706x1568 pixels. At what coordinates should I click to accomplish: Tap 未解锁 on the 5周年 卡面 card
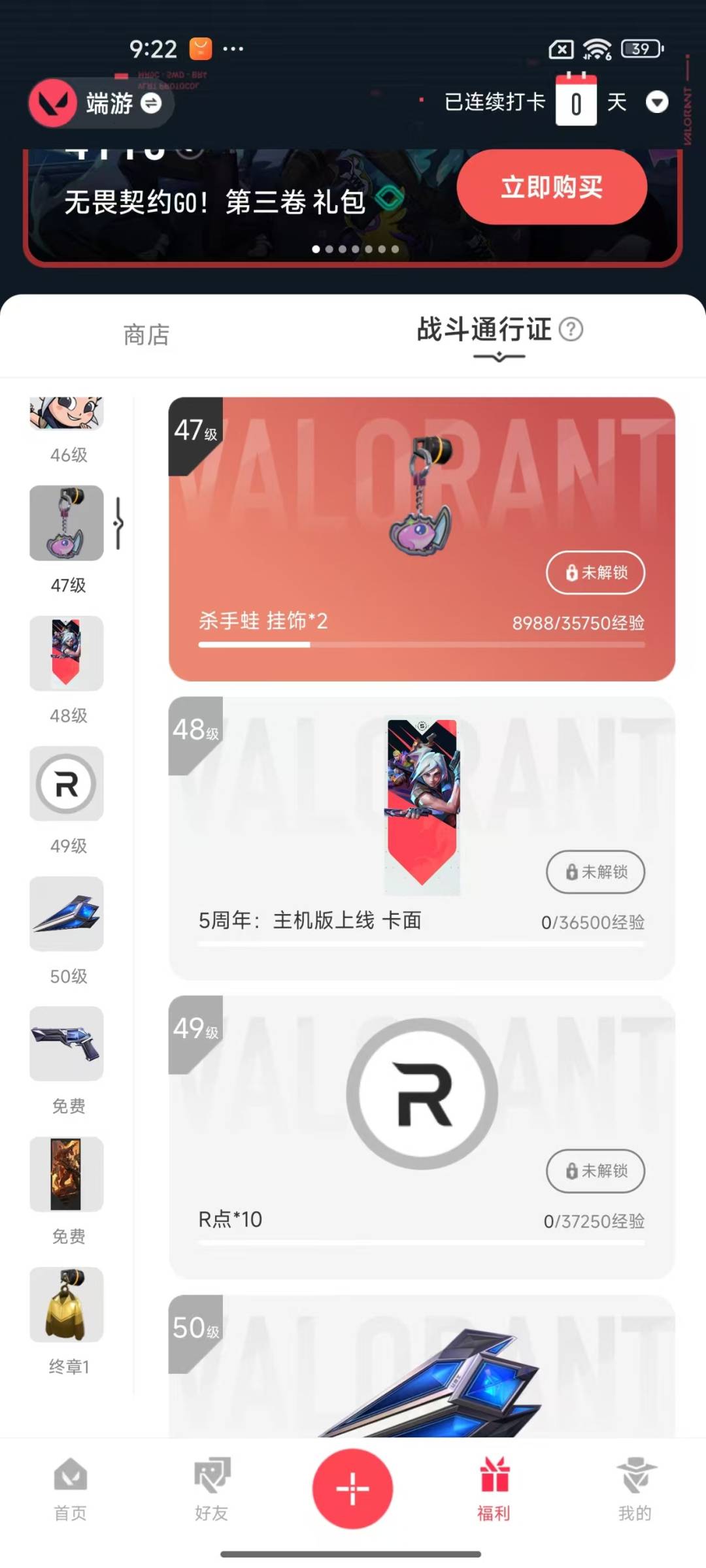coord(596,872)
